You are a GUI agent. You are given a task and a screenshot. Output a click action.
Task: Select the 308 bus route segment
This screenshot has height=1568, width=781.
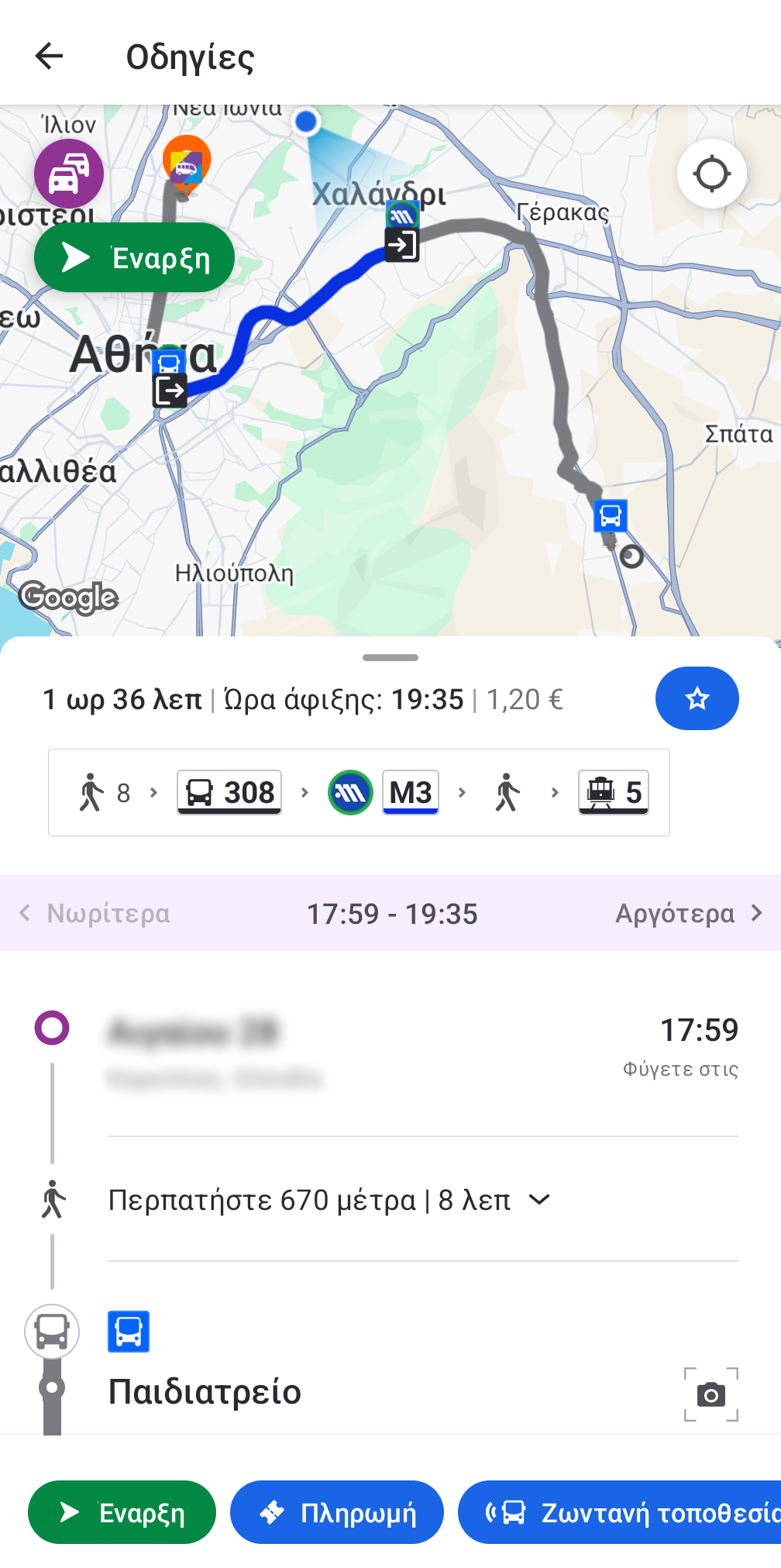[229, 791]
